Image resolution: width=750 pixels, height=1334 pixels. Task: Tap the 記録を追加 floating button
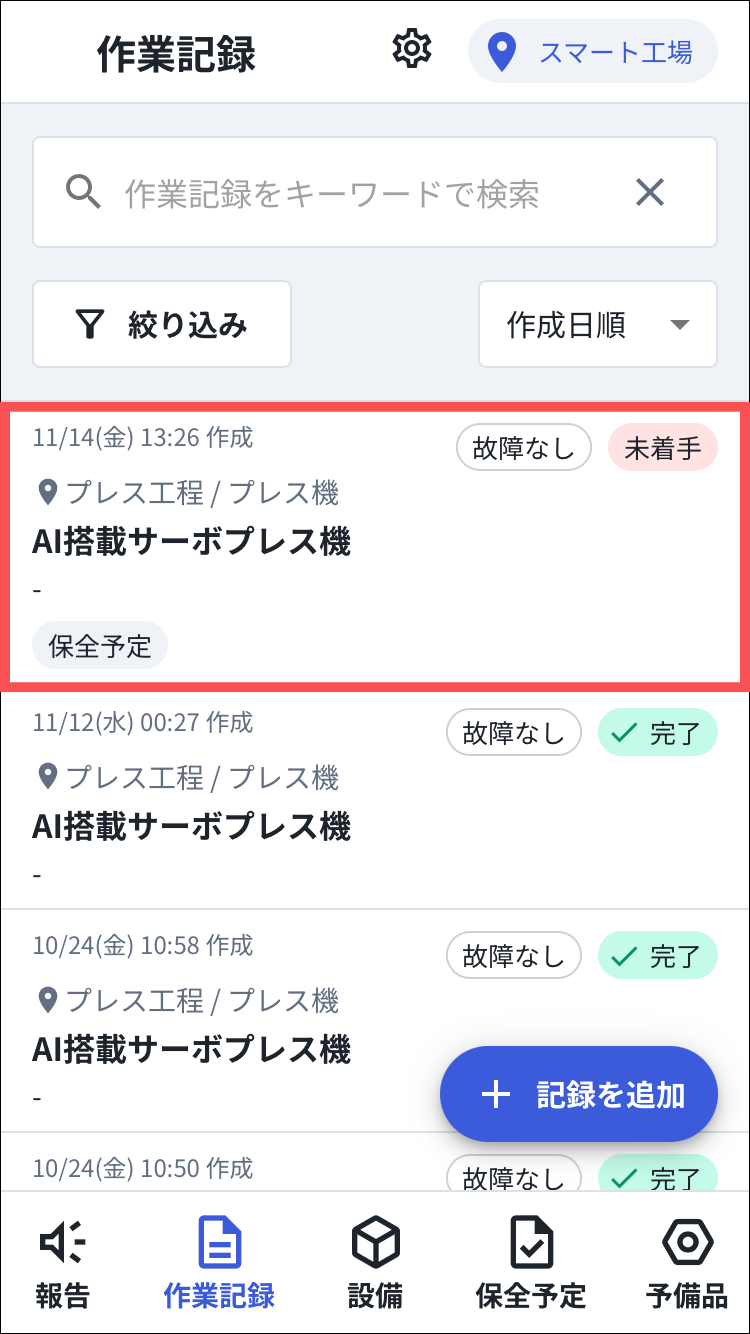(579, 1094)
